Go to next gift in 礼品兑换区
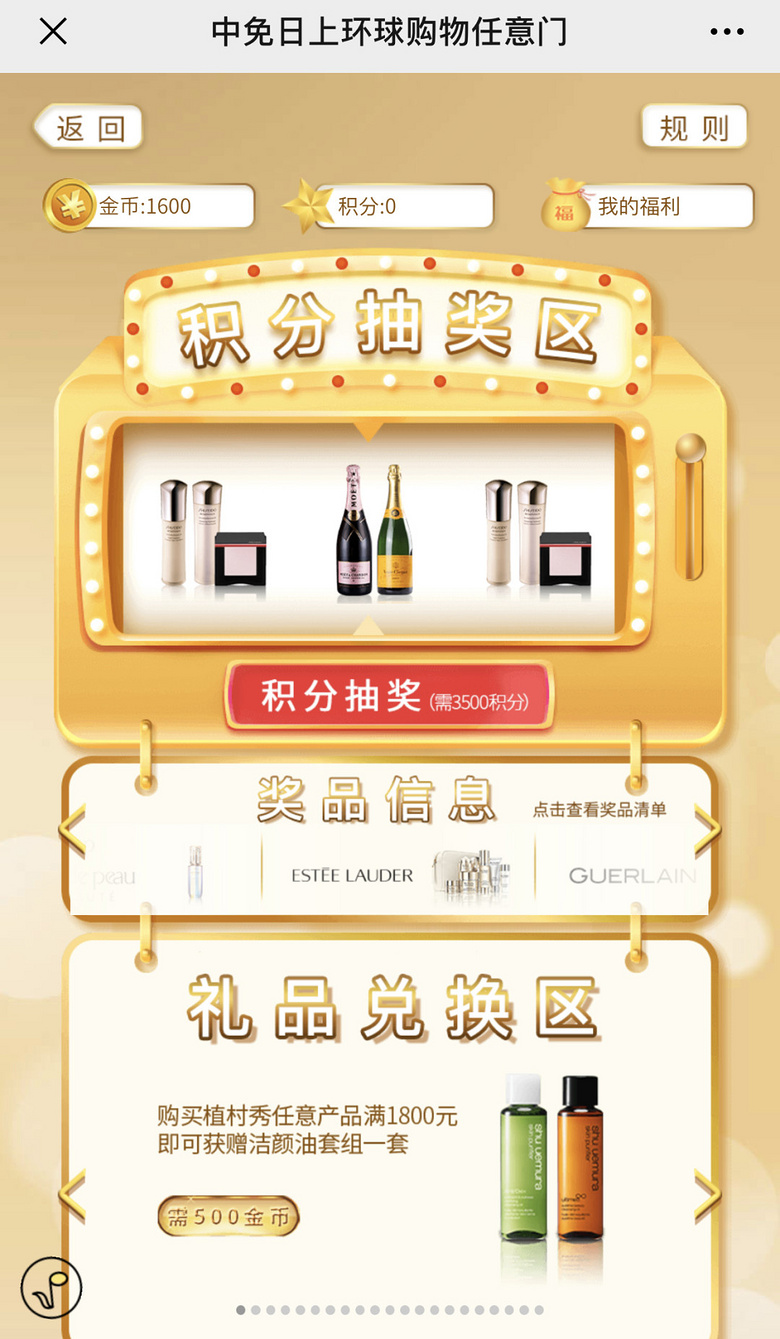Viewport: 780px width, 1339px height. coord(707,1194)
